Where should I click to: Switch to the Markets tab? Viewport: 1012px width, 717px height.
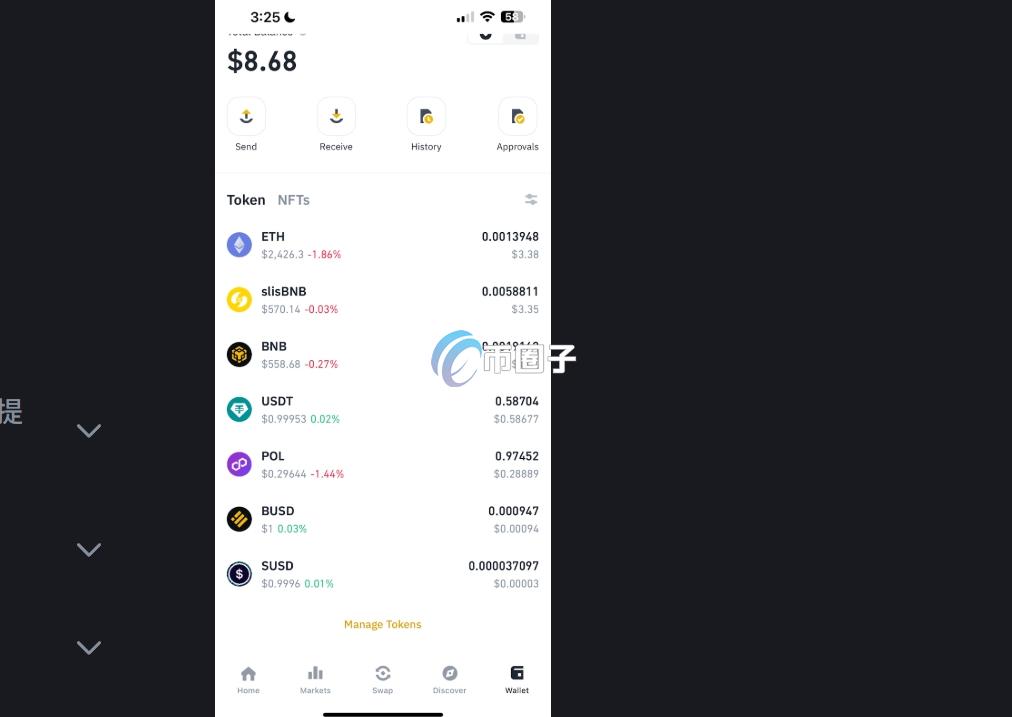pyautogui.click(x=315, y=679)
